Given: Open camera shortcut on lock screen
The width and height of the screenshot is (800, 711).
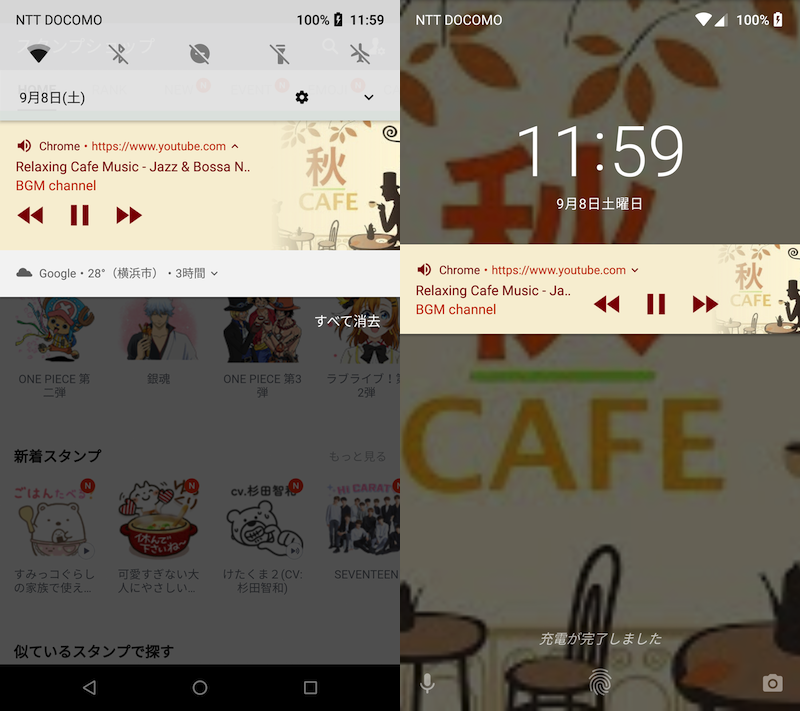Looking at the screenshot, I should click(772, 683).
